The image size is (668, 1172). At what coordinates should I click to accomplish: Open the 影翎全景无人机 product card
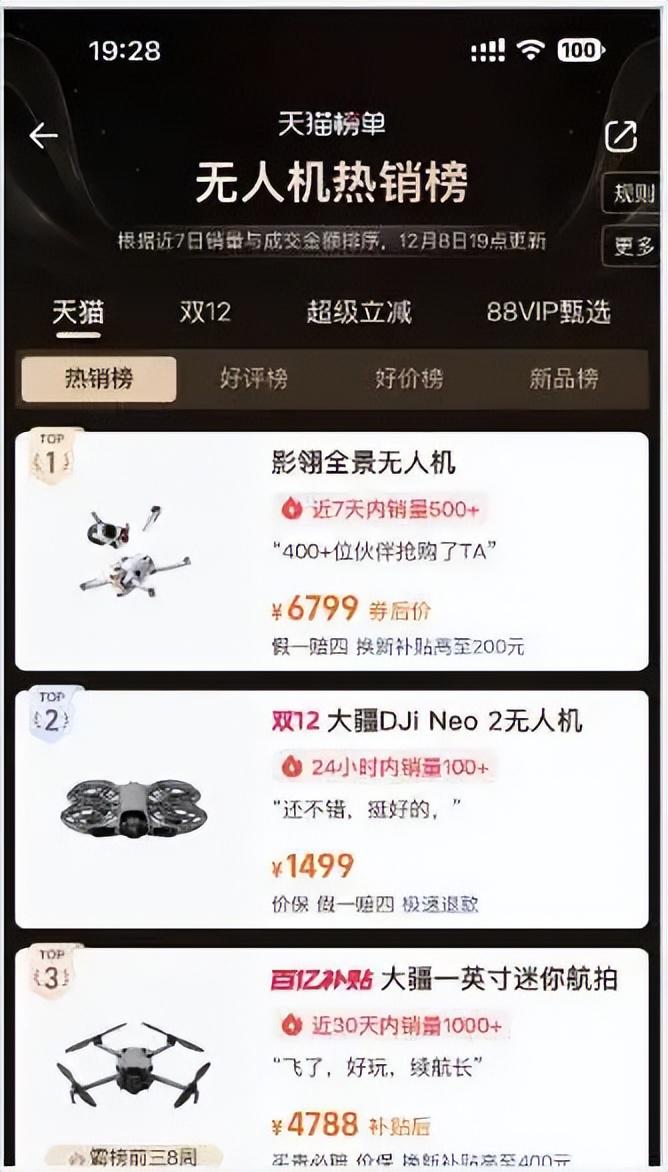pyautogui.click(x=332, y=551)
